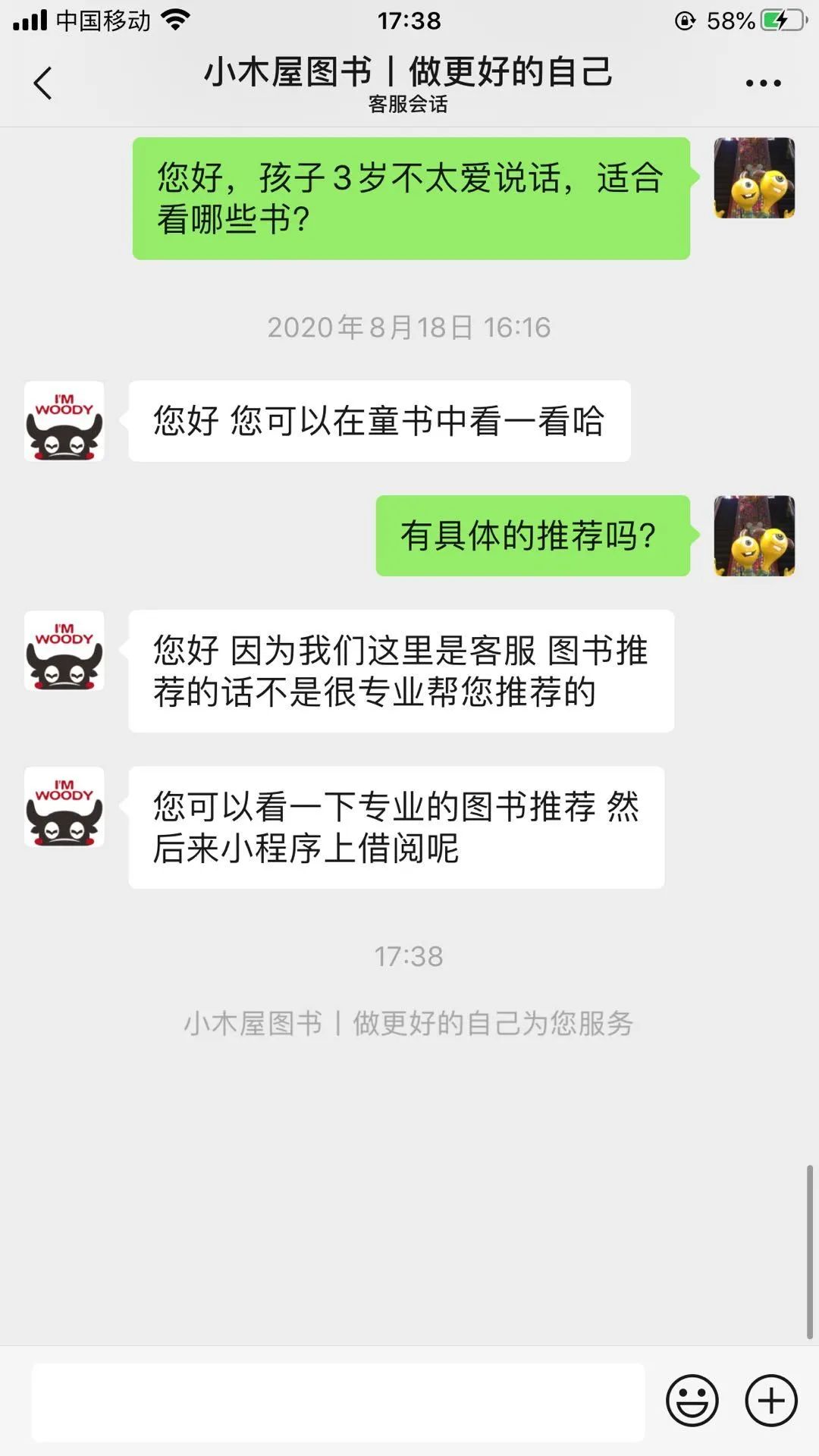Tap the chat title 小木屋图书丨做更好的自己
This screenshot has height=1456, width=819.
pos(409,74)
